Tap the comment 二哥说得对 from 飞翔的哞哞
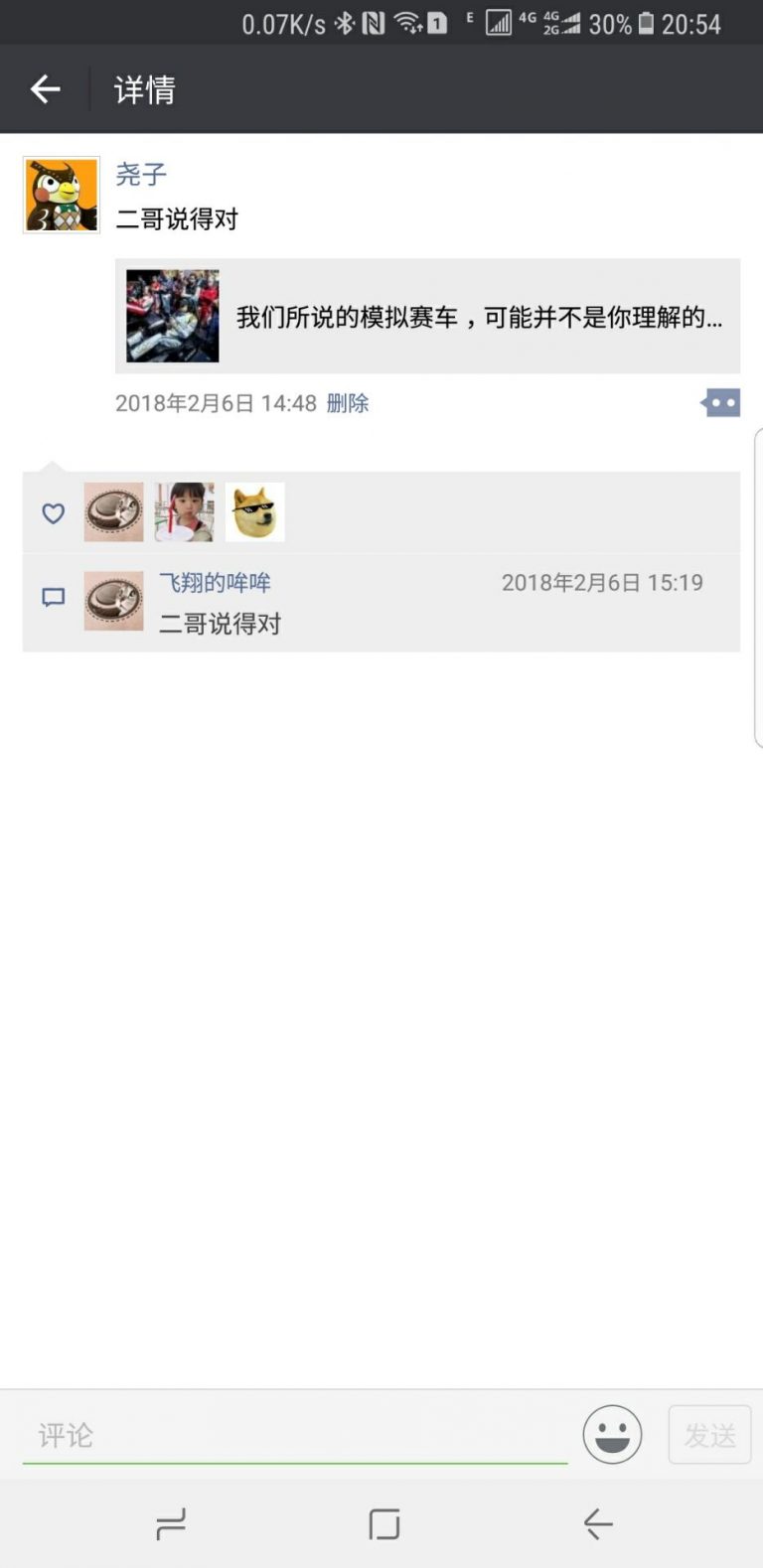The height and width of the screenshot is (1568, 763). [x=221, y=624]
